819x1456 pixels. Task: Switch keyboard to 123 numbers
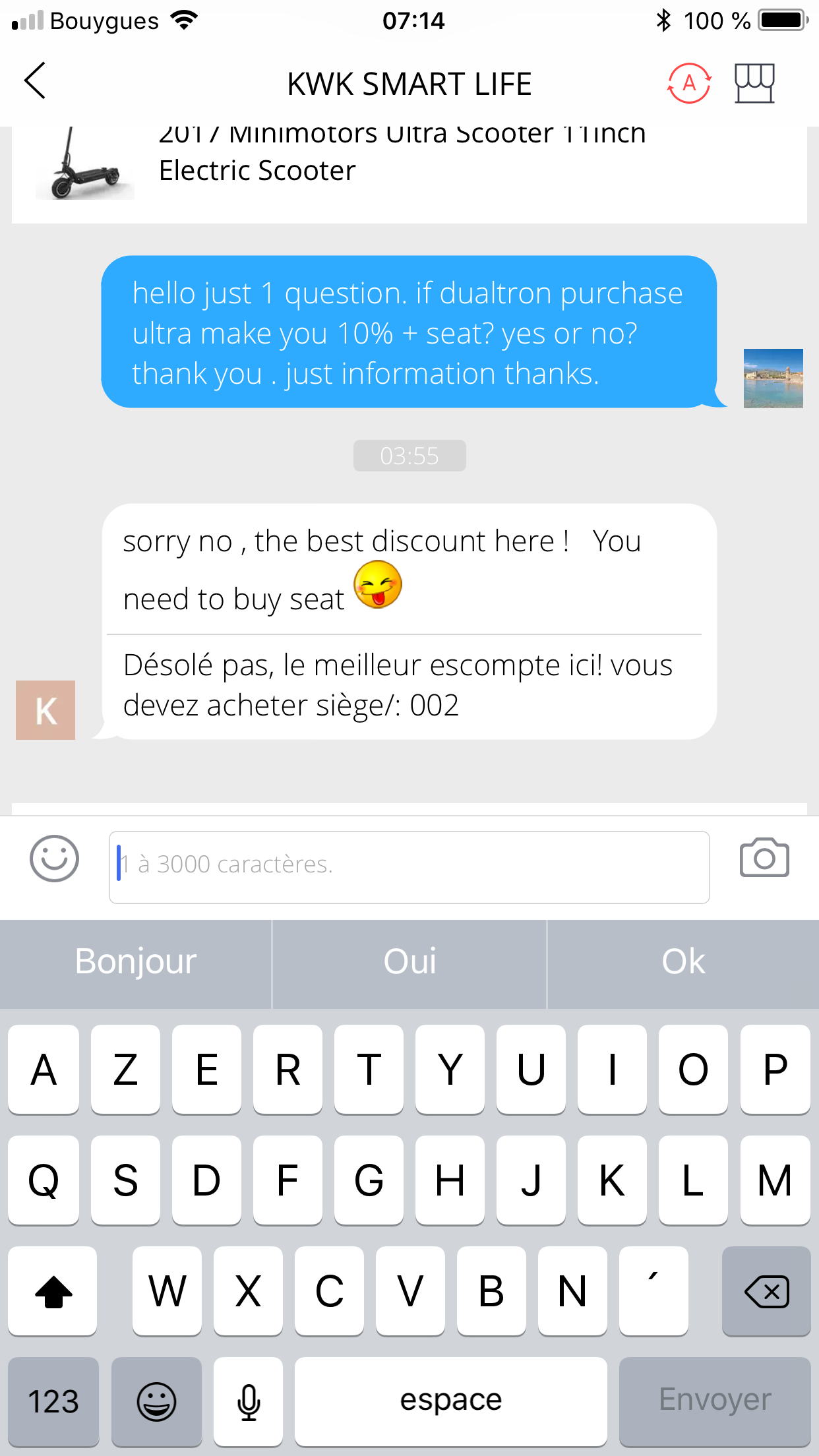(x=53, y=1401)
